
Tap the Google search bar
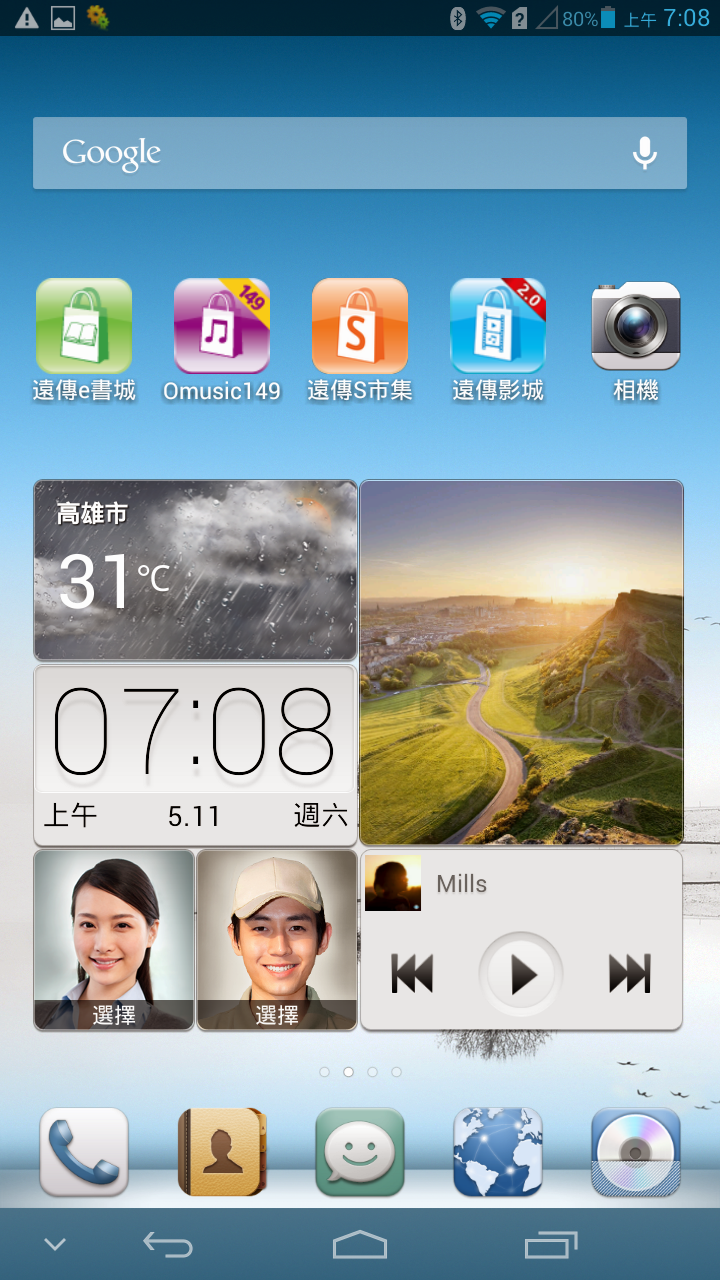330,153
